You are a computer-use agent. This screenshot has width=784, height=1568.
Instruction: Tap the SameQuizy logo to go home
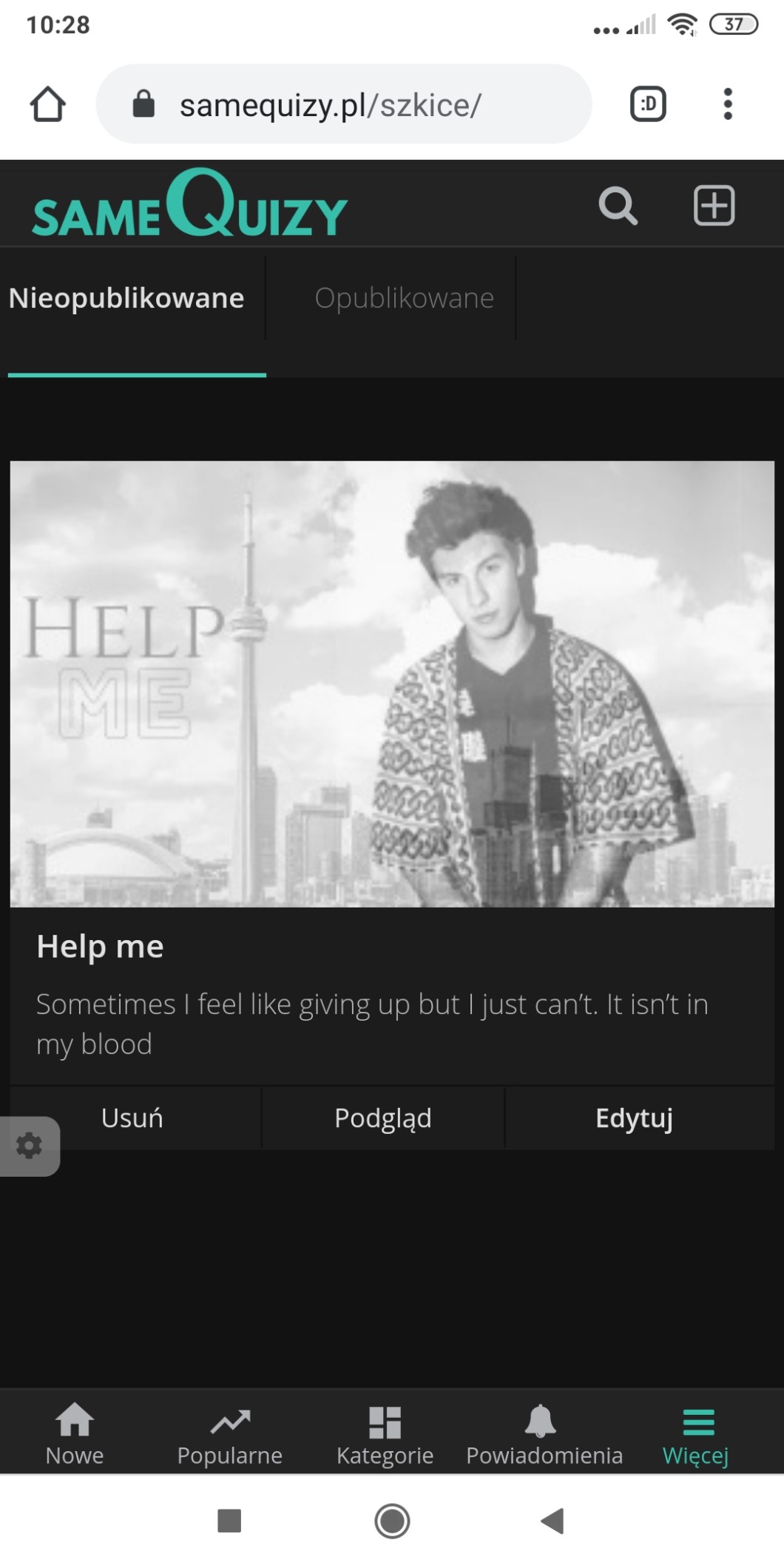tap(189, 204)
